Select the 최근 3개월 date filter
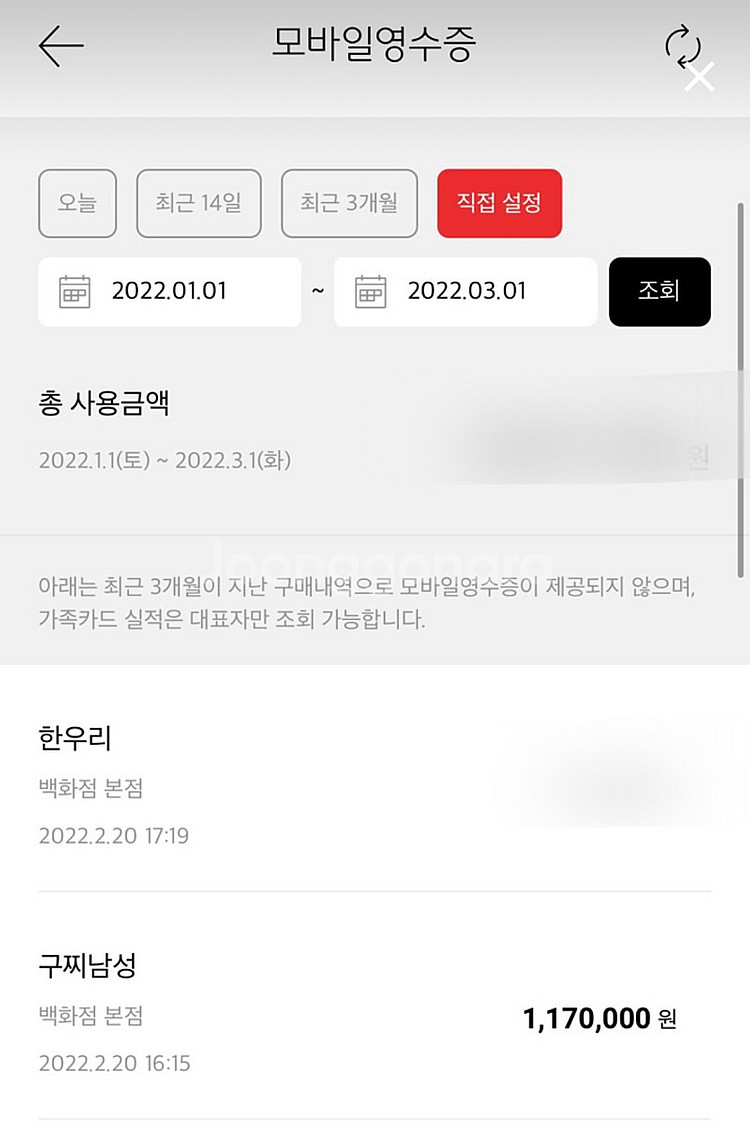750x1136 pixels. (349, 203)
